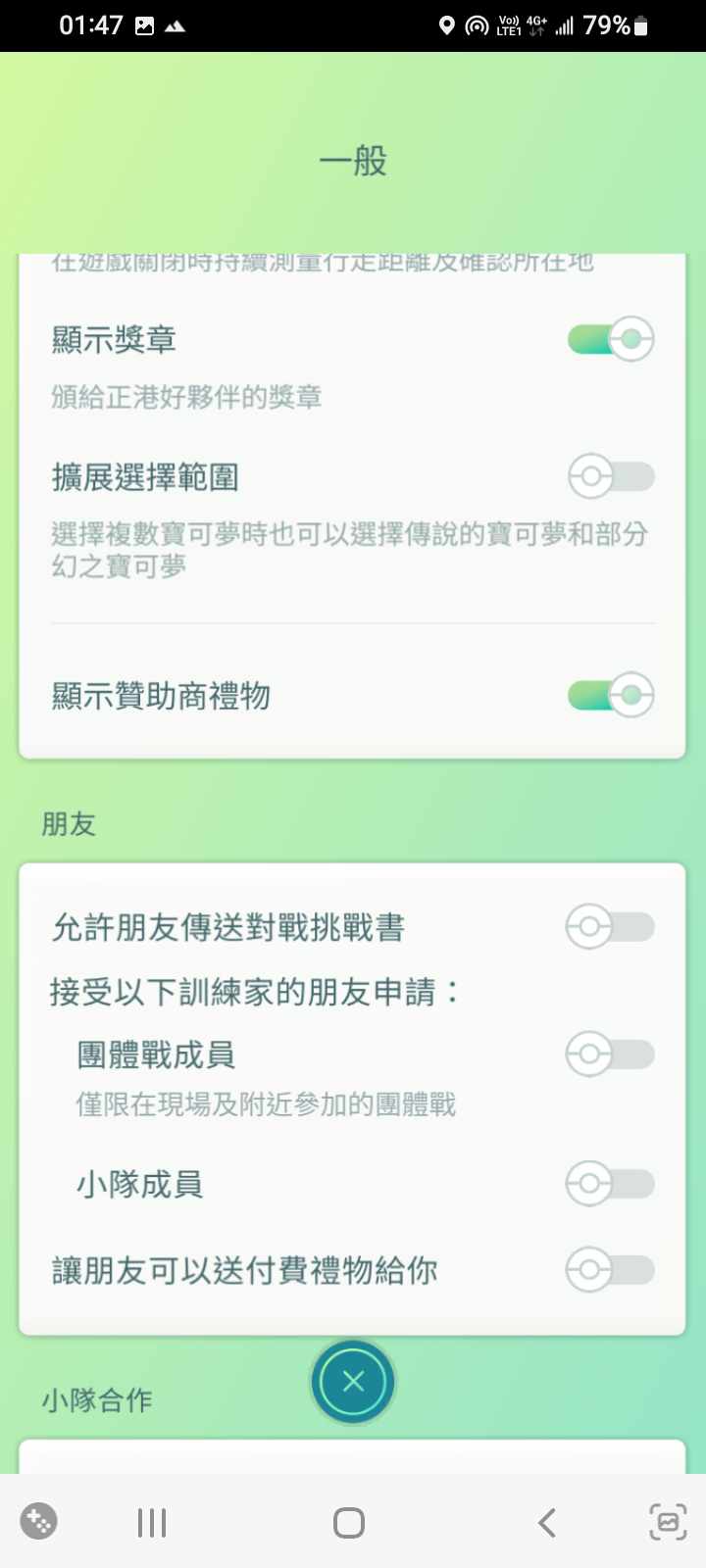This screenshot has height=1568, width=706.
Task: Toggle 讓朋友可以送付費禮物給你 on
Action: tap(609, 1270)
